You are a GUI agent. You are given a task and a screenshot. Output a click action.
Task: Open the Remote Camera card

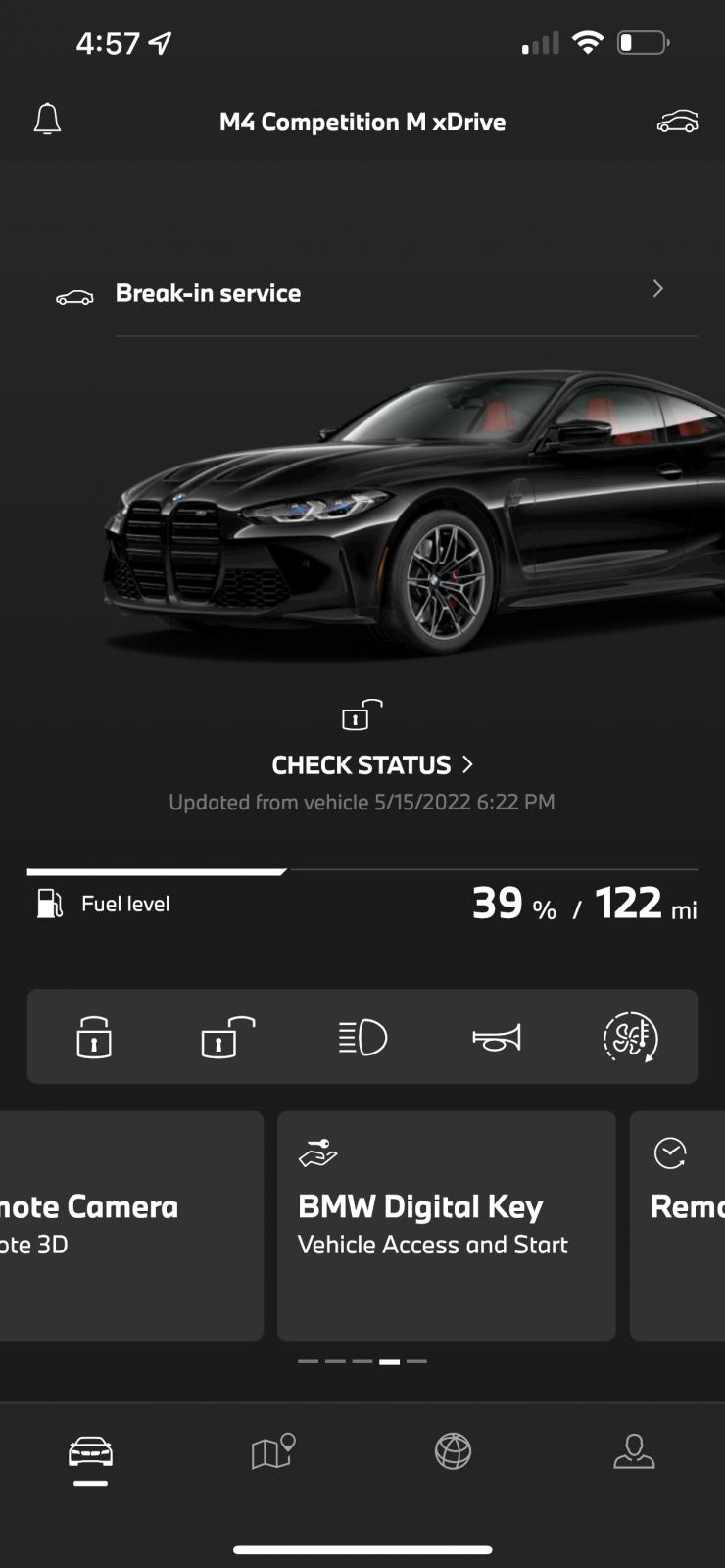point(127,1225)
